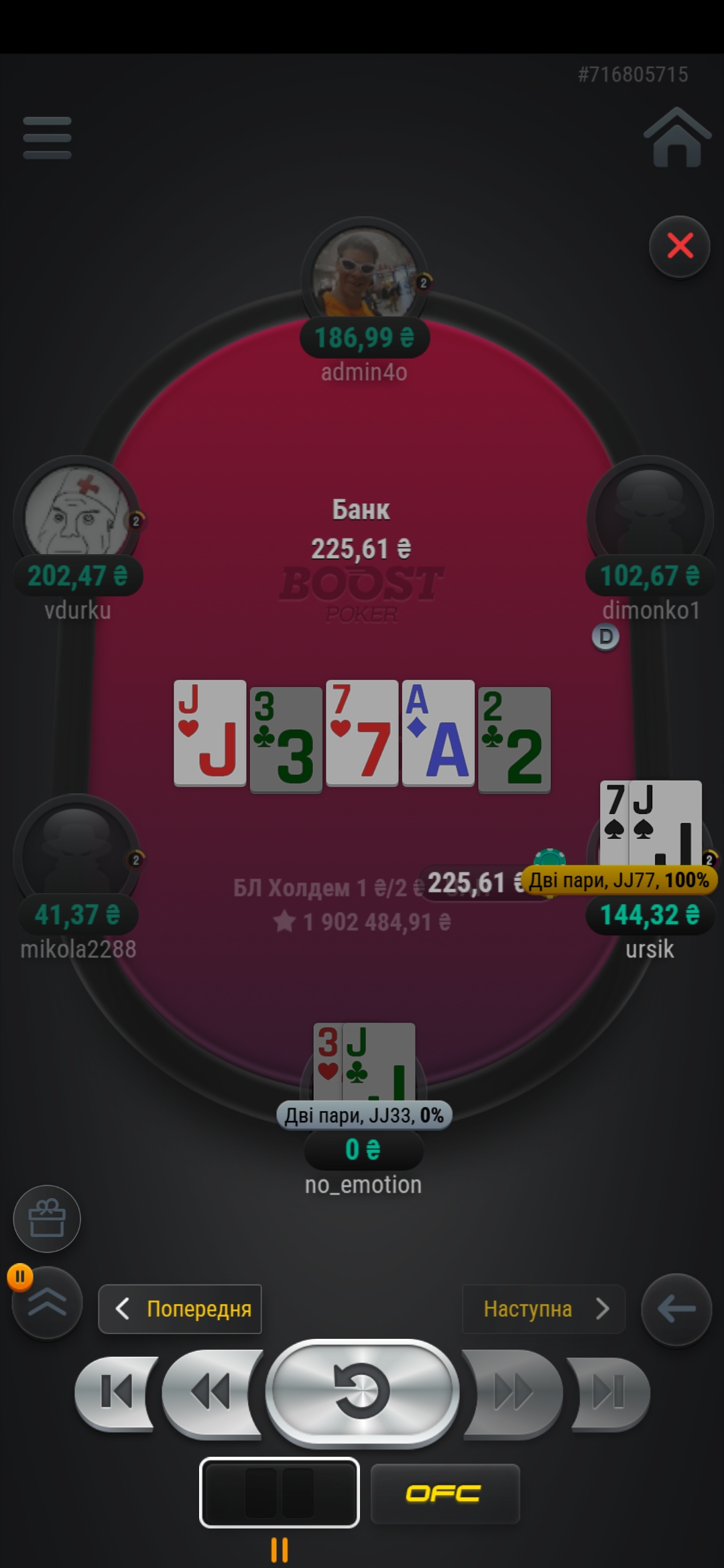This screenshot has height=1568, width=724.
Task: View dimonko1's player profile
Action: tap(650, 516)
